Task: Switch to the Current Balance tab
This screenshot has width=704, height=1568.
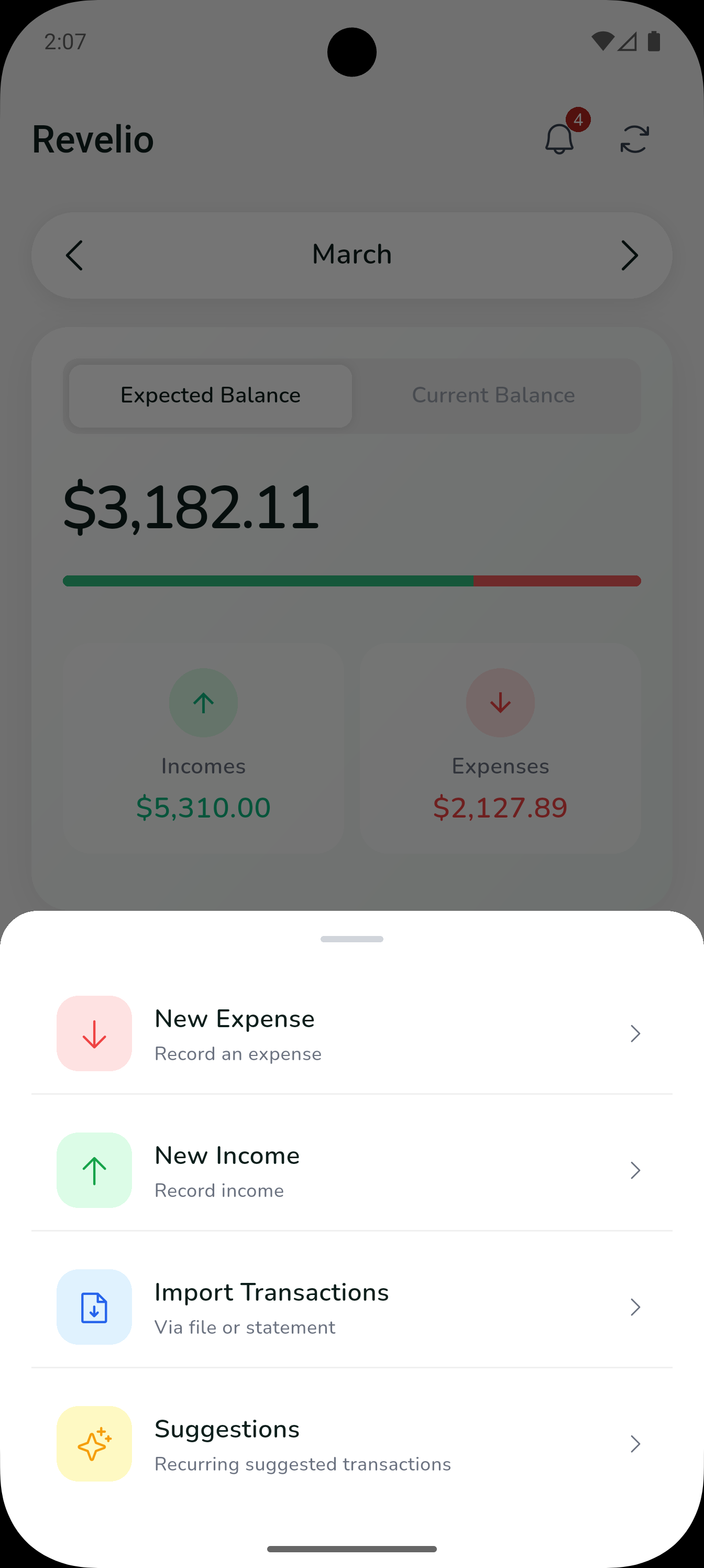Action: [493, 395]
